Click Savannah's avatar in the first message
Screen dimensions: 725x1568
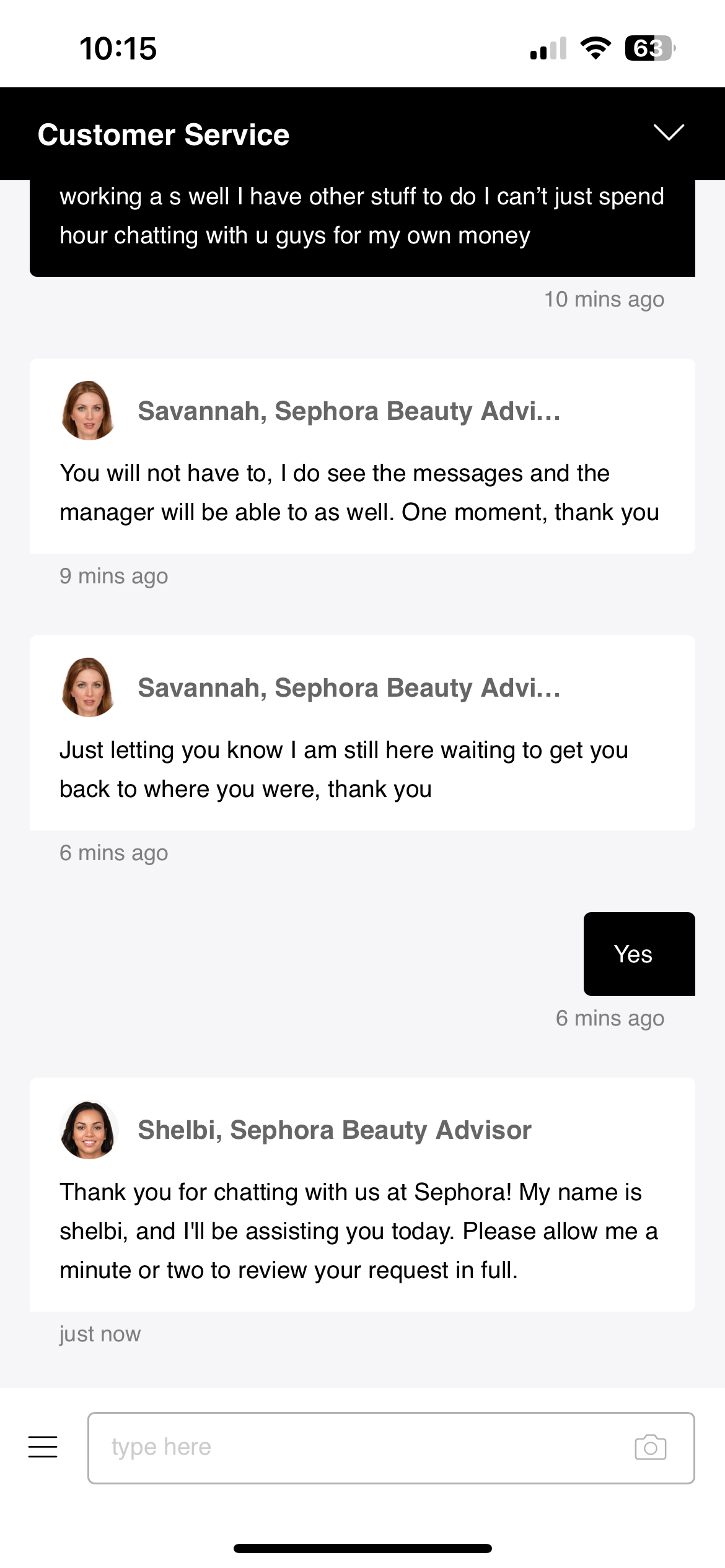89,411
